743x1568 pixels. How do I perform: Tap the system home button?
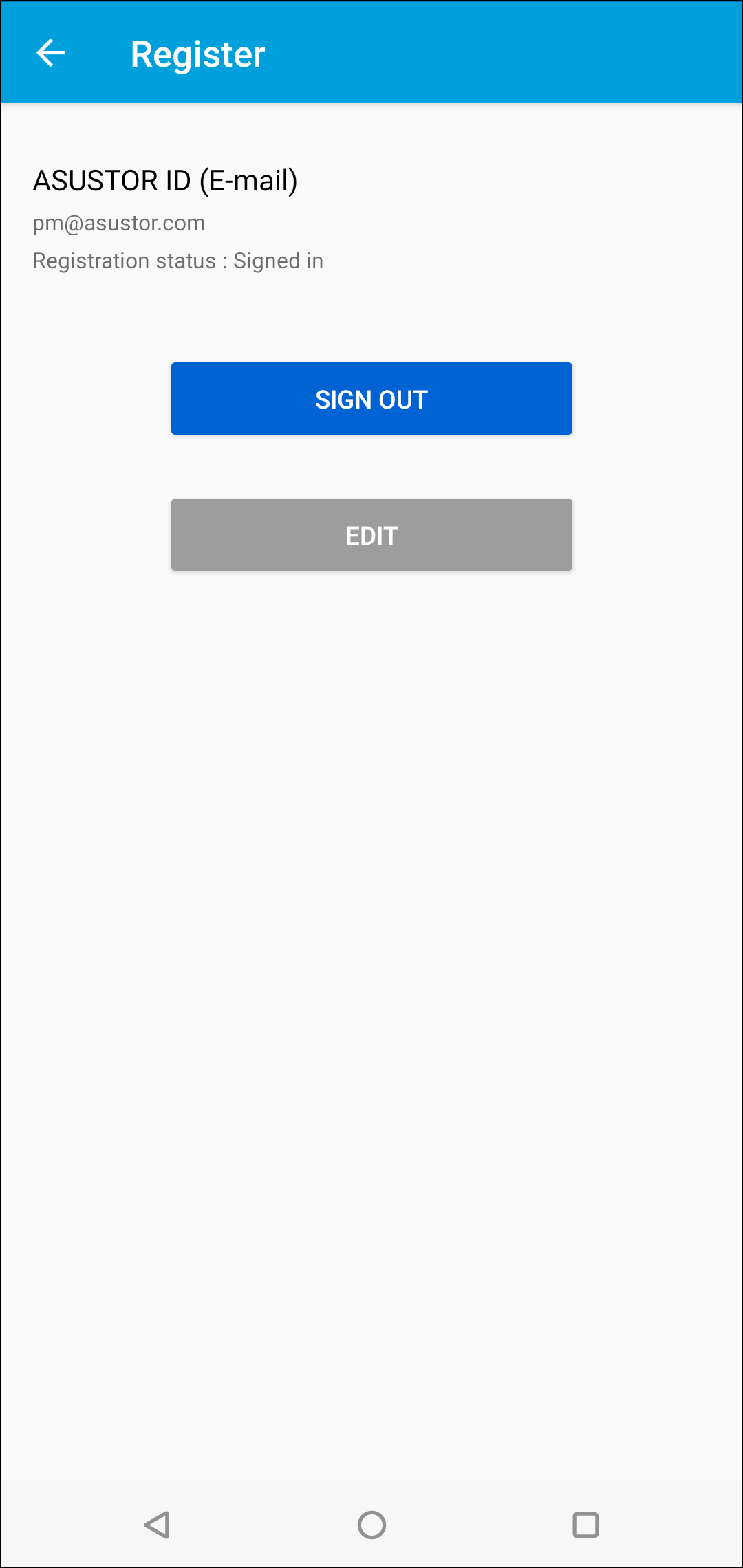click(371, 1525)
